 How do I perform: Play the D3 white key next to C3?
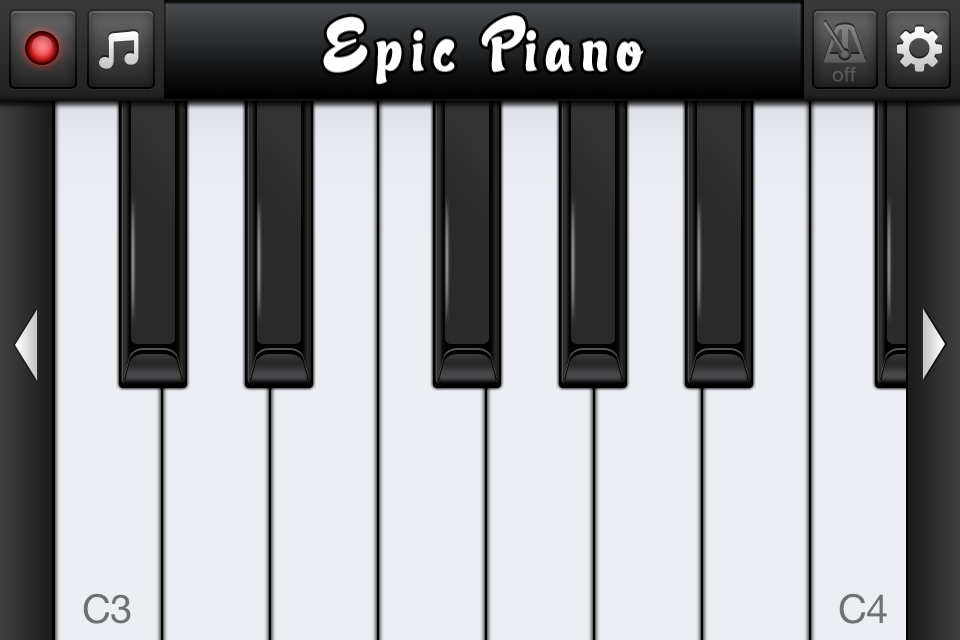tap(216, 520)
